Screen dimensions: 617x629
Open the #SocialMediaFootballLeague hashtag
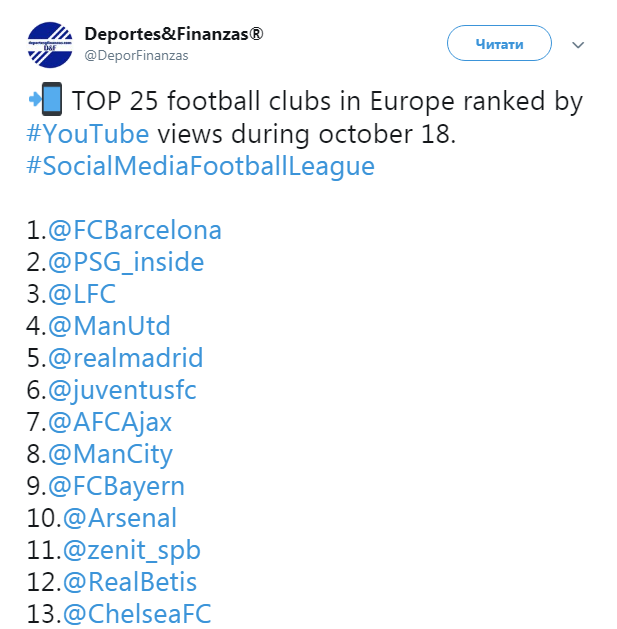pos(200,166)
